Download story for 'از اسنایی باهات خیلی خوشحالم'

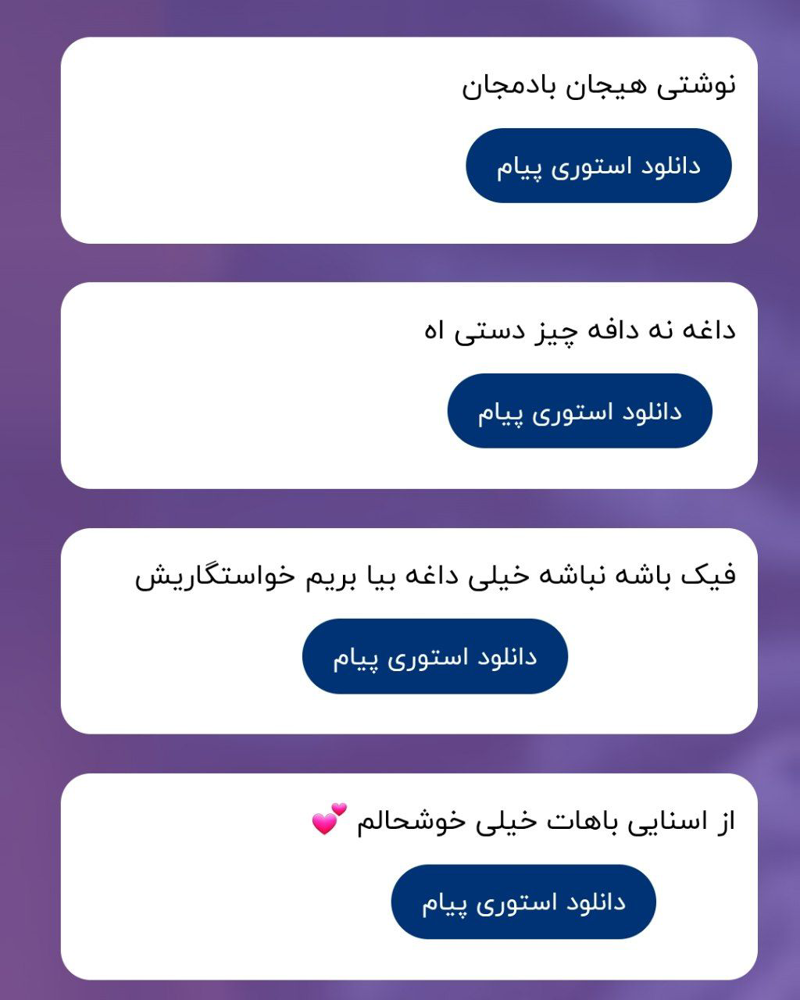pyautogui.click(x=523, y=902)
